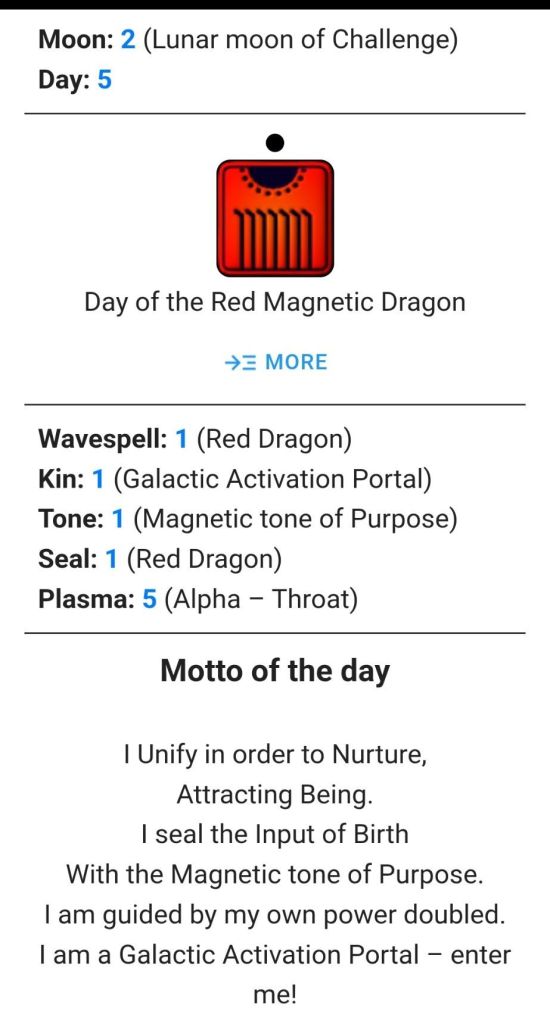
Task: Open the Kin 1 number link
Action: (x=98, y=479)
